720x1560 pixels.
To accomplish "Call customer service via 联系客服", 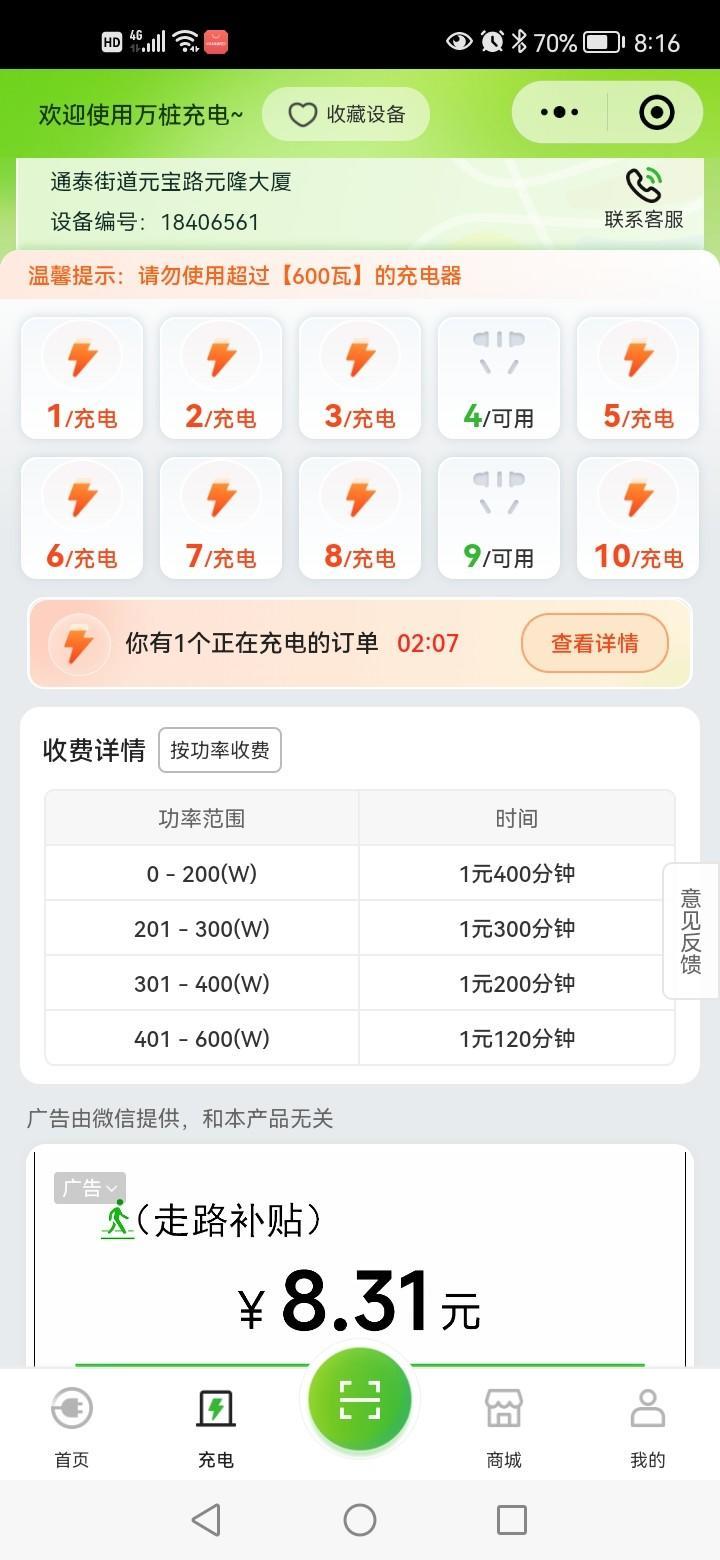I will tap(644, 198).
